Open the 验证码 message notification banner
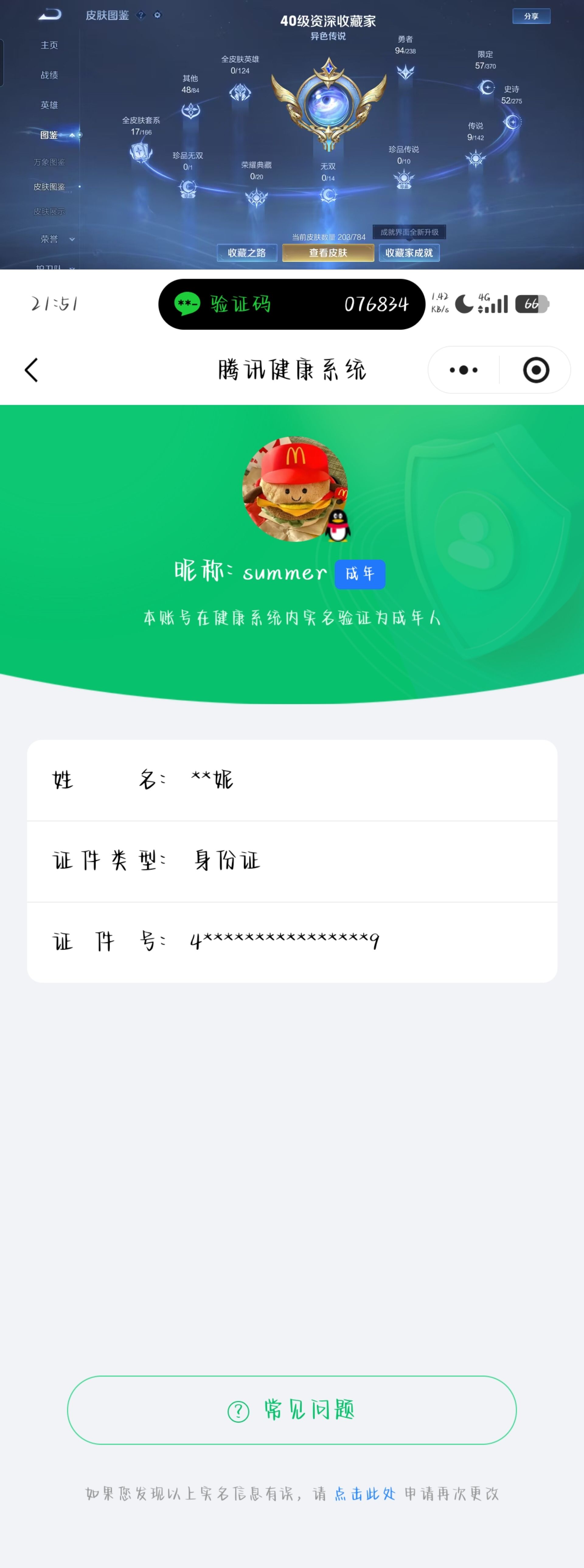This screenshot has height=1568, width=584. pos(291,304)
